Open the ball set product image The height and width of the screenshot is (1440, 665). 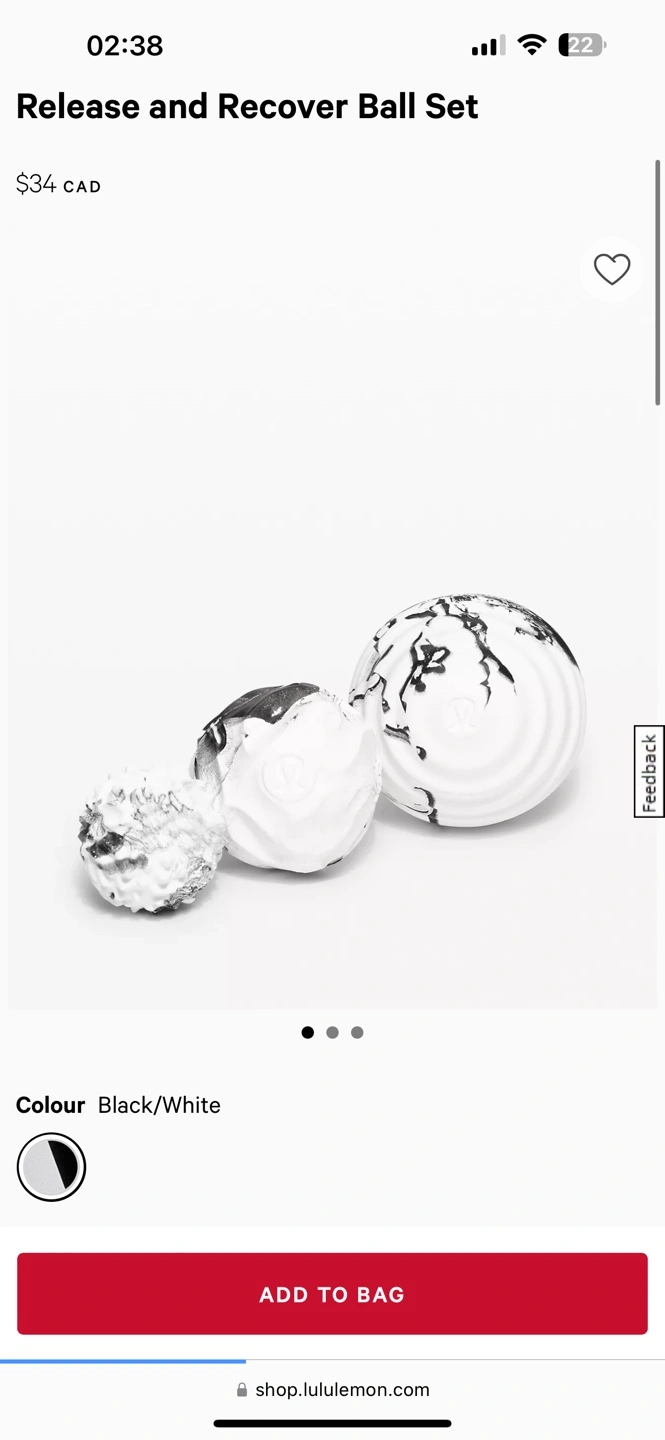(x=332, y=610)
